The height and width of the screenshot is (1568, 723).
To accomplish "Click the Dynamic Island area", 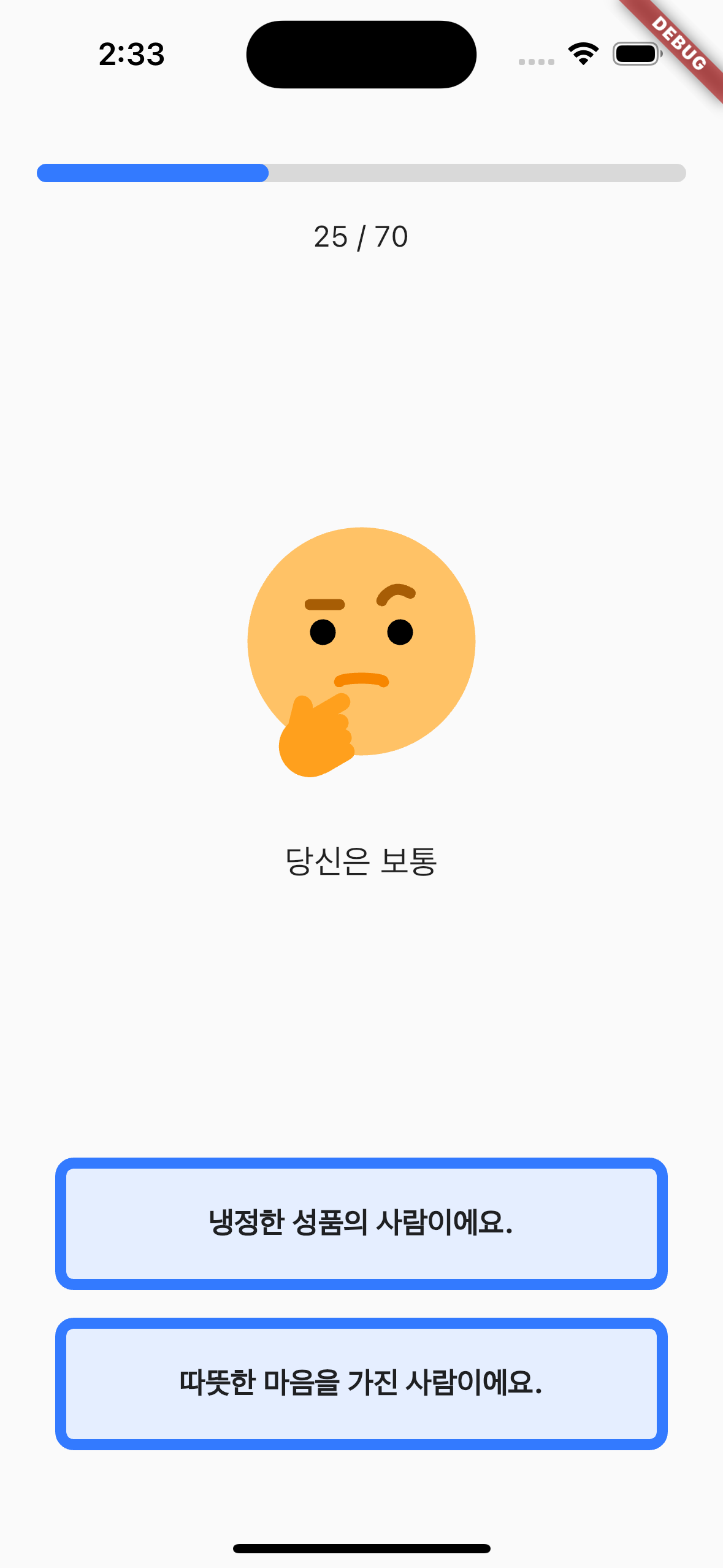I will tap(361, 54).
